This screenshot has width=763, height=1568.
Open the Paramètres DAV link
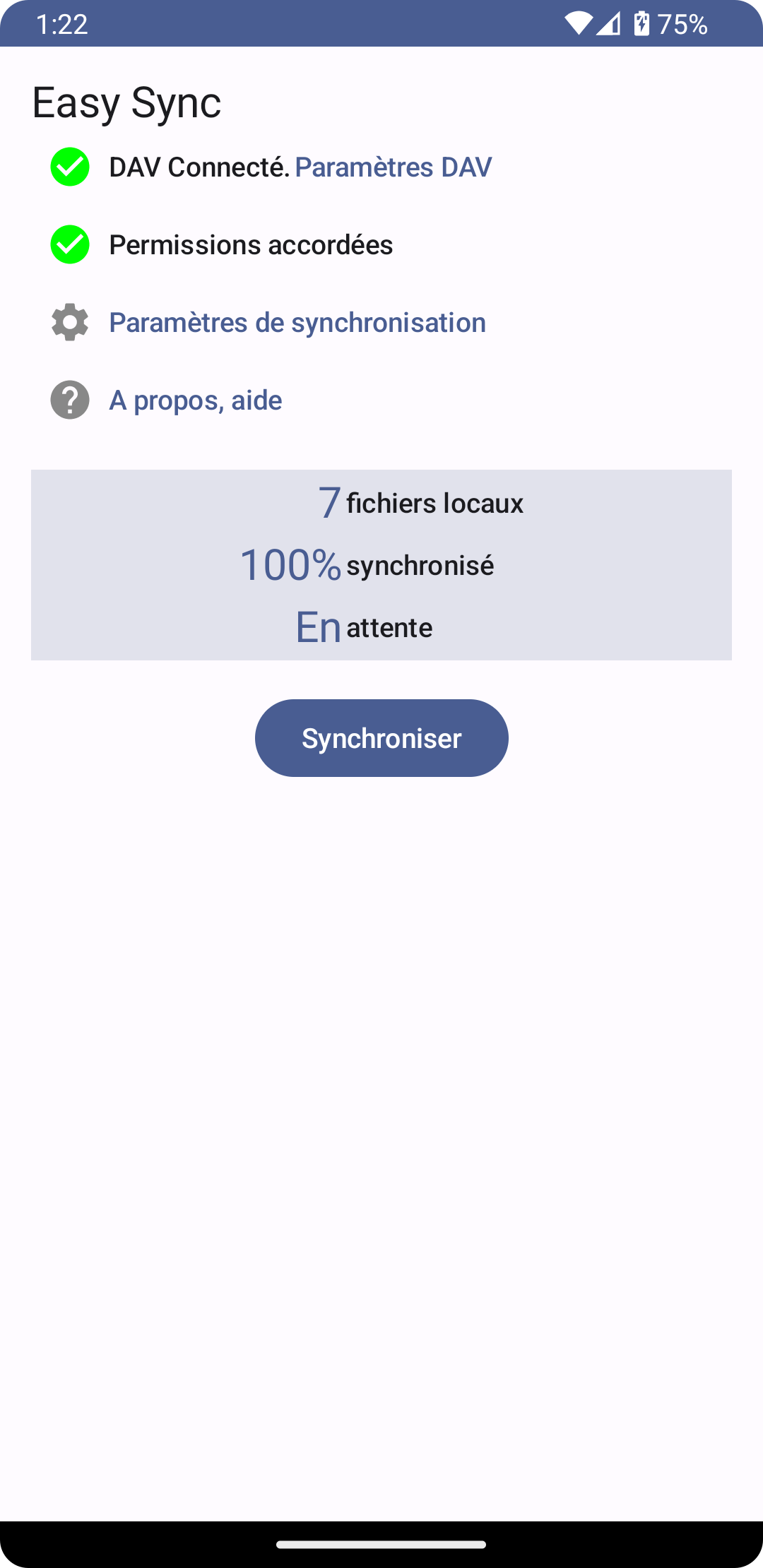[393, 167]
